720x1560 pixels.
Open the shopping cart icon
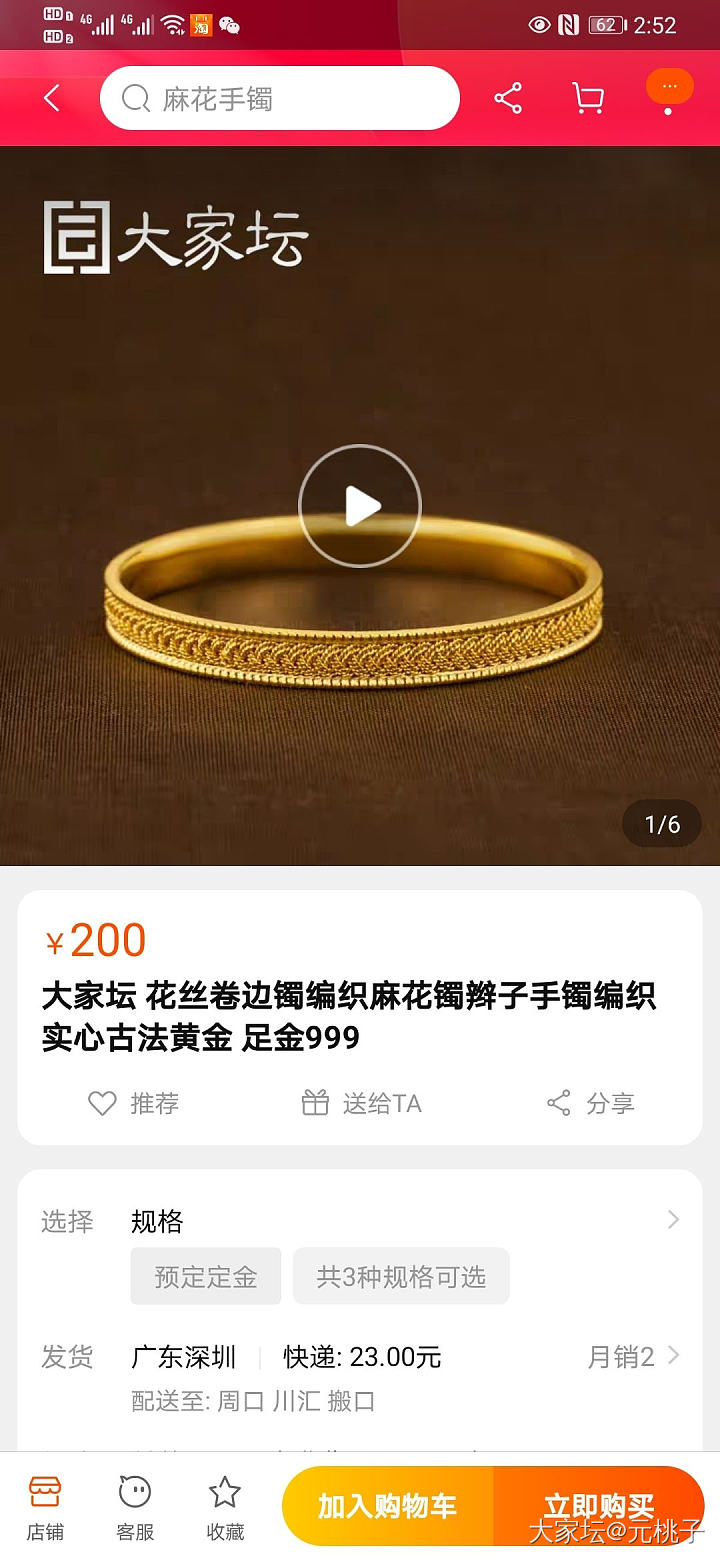tap(587, 98)
